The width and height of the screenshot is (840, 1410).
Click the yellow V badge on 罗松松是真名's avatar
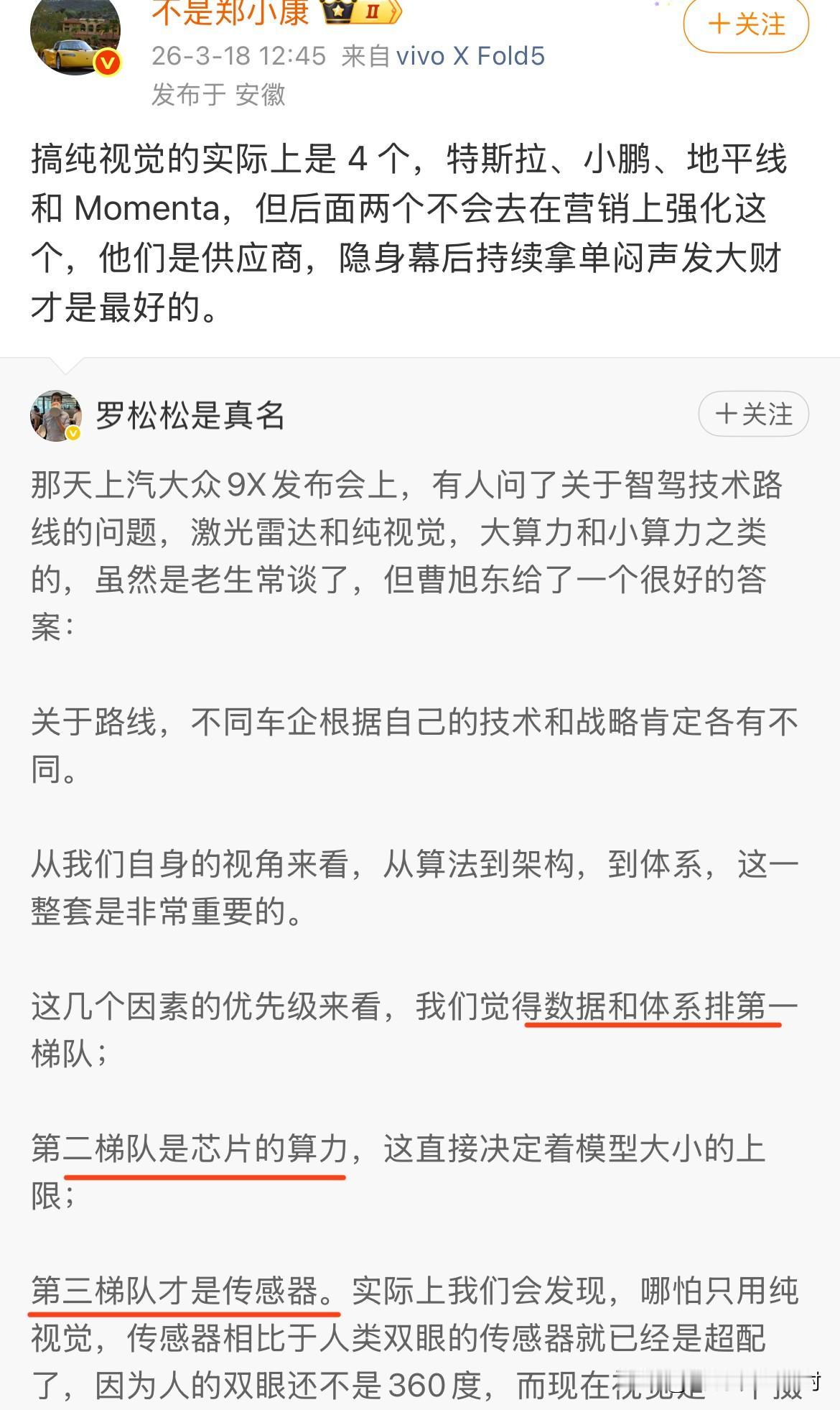[73, 432]
